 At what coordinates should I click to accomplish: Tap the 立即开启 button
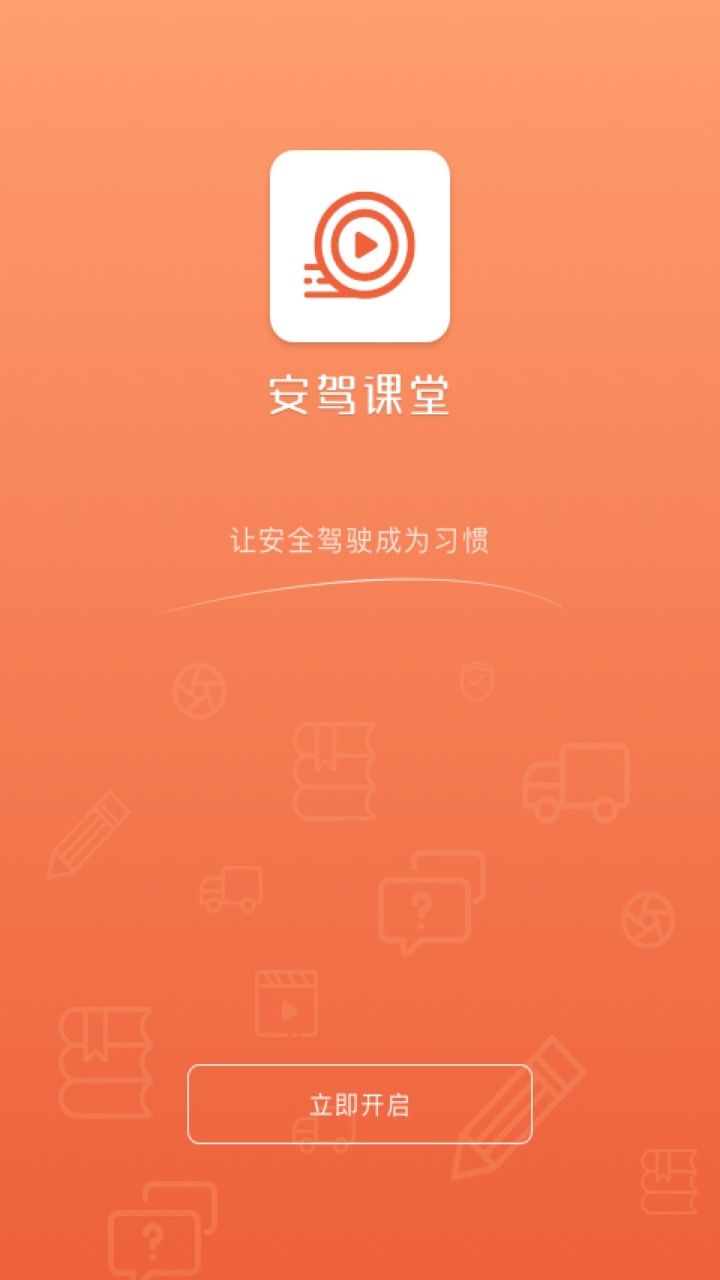click(x=360, y=1104)
